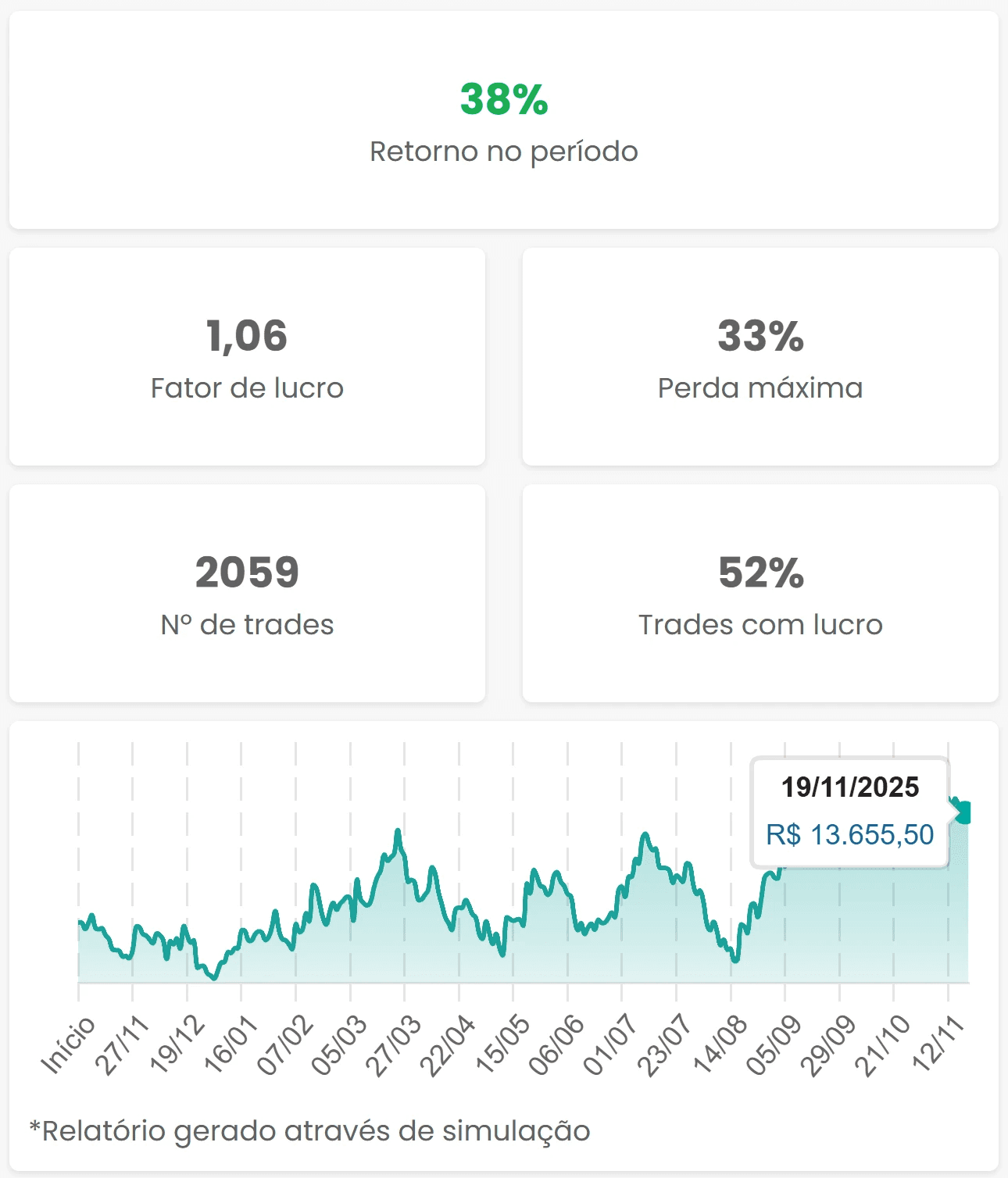
Task: Show the chart value at the 27/03 peak
Action: click(x=398, y=833)
